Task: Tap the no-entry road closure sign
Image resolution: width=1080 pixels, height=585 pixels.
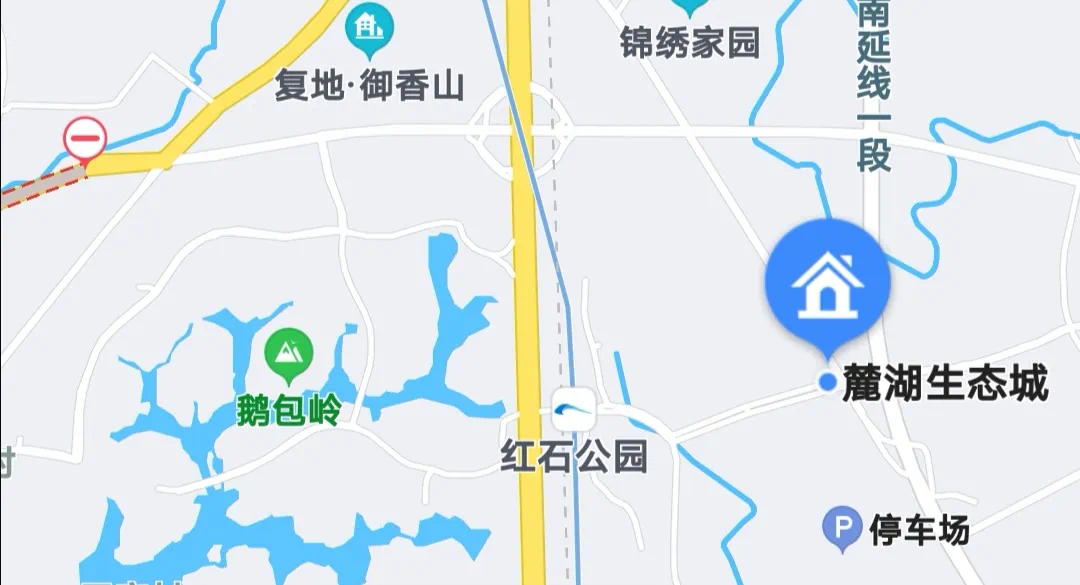Action: point(85,138)
